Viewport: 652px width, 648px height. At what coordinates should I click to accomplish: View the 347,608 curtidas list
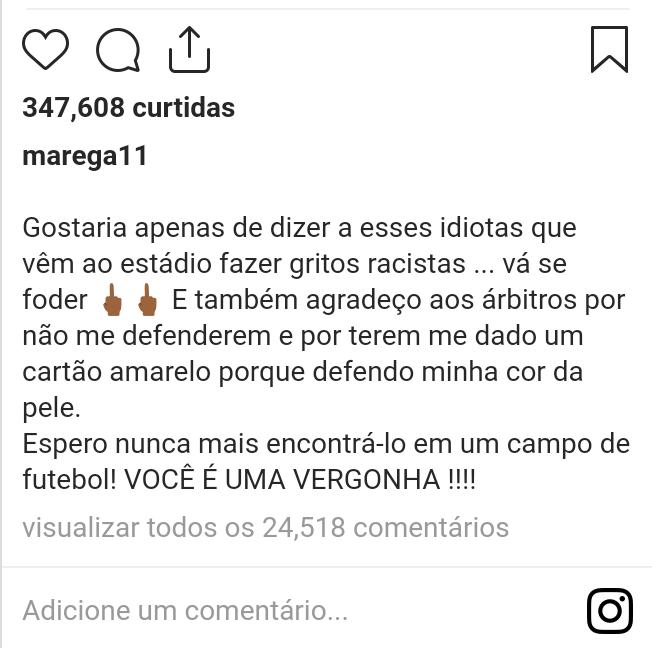128,107
